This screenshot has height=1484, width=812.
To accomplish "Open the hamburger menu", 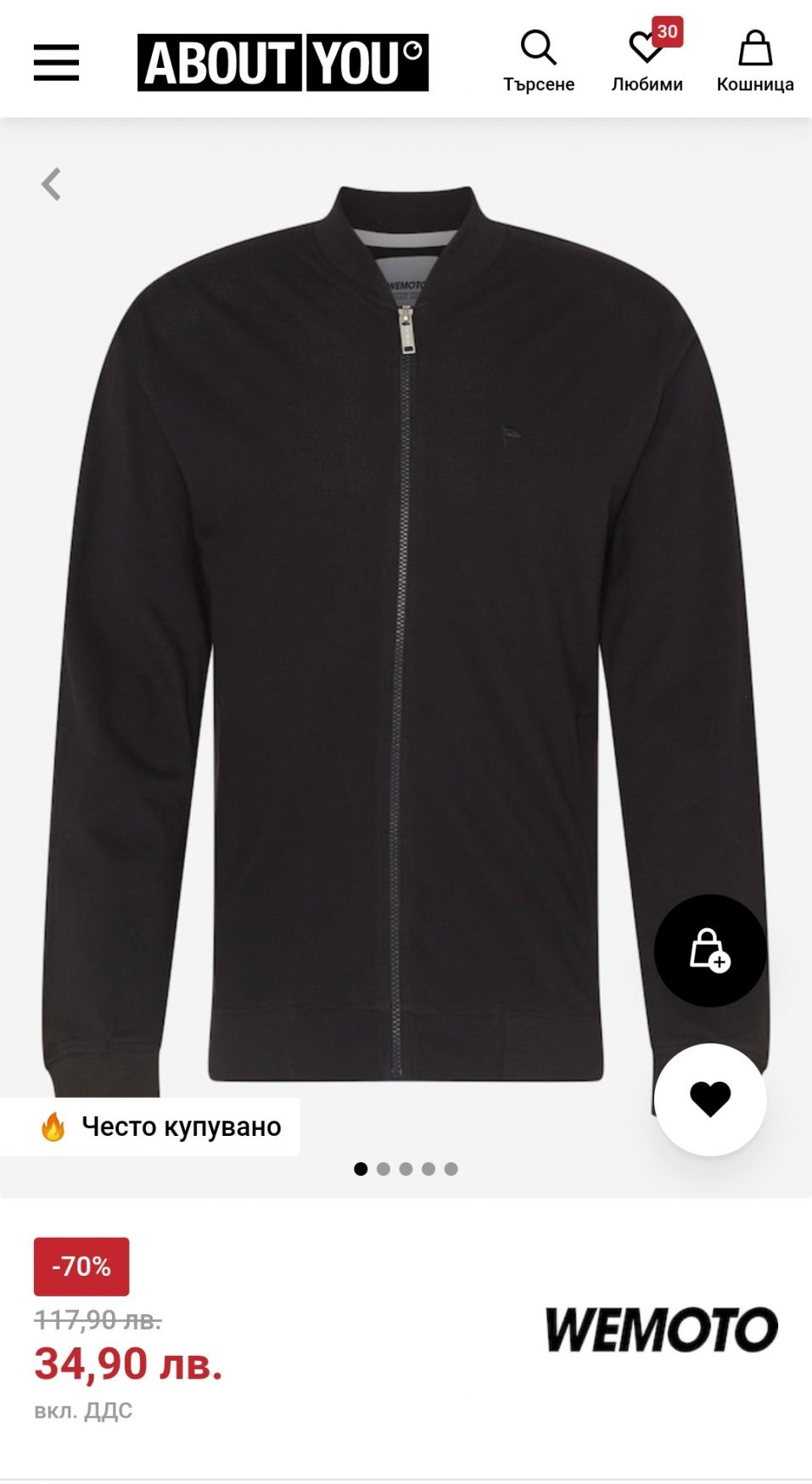I will point(56,63).
